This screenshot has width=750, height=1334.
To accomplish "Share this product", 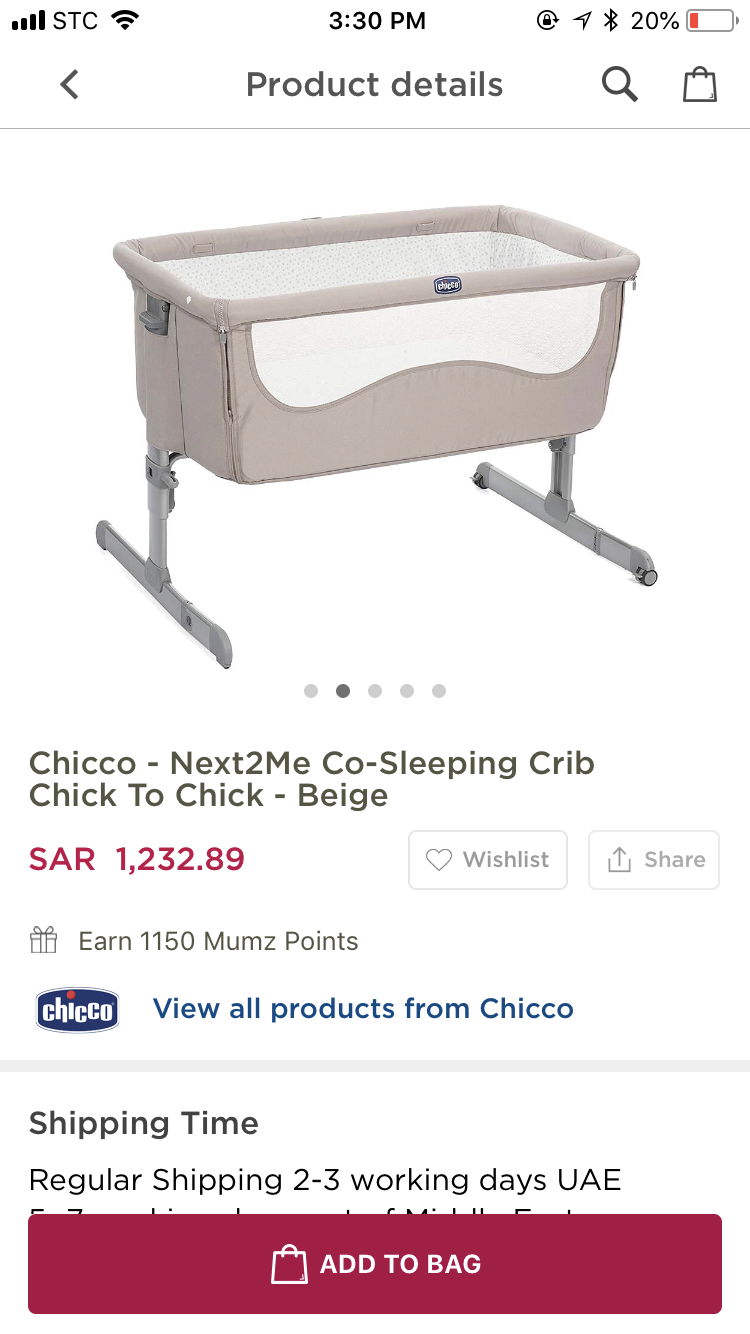I will pos(654,860).
